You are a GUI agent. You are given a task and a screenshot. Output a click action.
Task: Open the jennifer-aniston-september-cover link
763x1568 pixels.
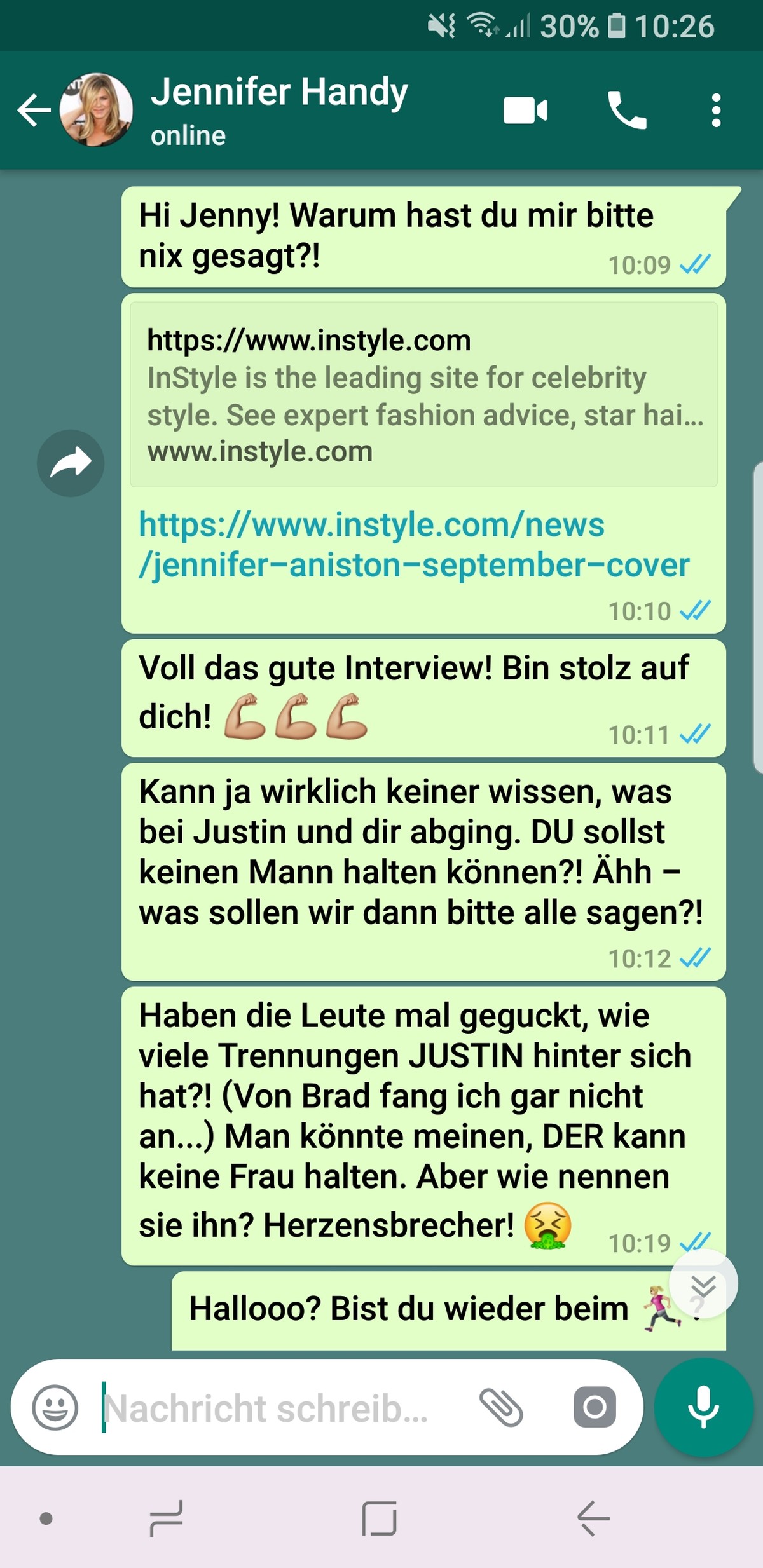[413, 545]
